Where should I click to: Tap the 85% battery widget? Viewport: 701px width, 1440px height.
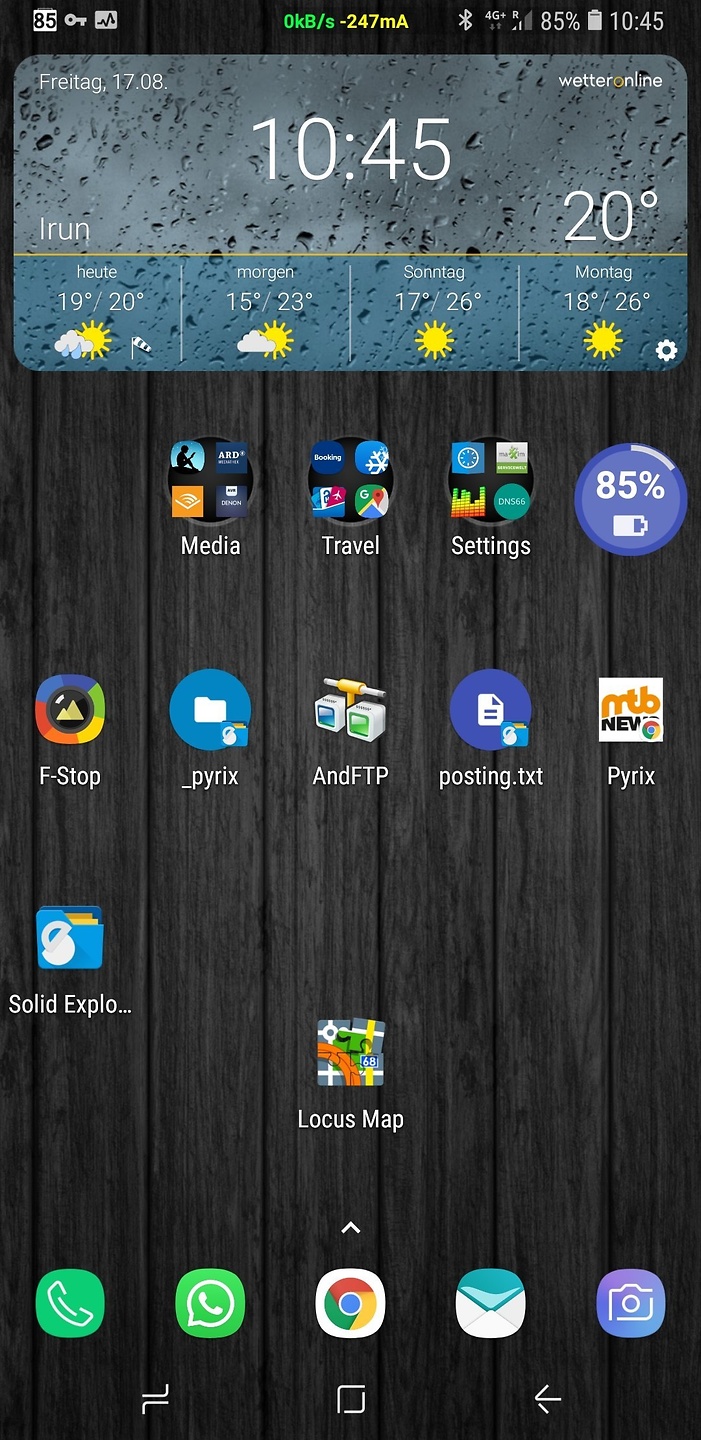click(630, 499)
